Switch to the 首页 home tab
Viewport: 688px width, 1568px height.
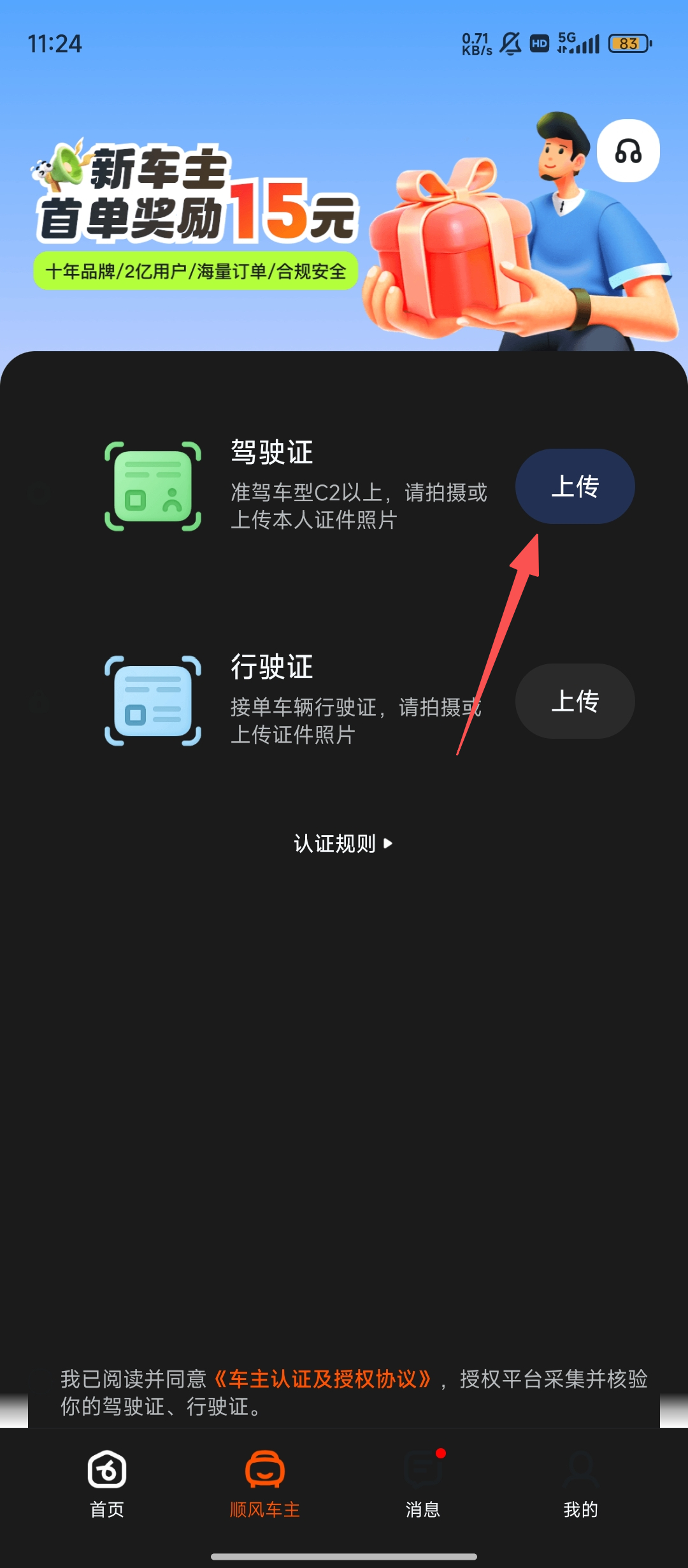coord(107,1483)
